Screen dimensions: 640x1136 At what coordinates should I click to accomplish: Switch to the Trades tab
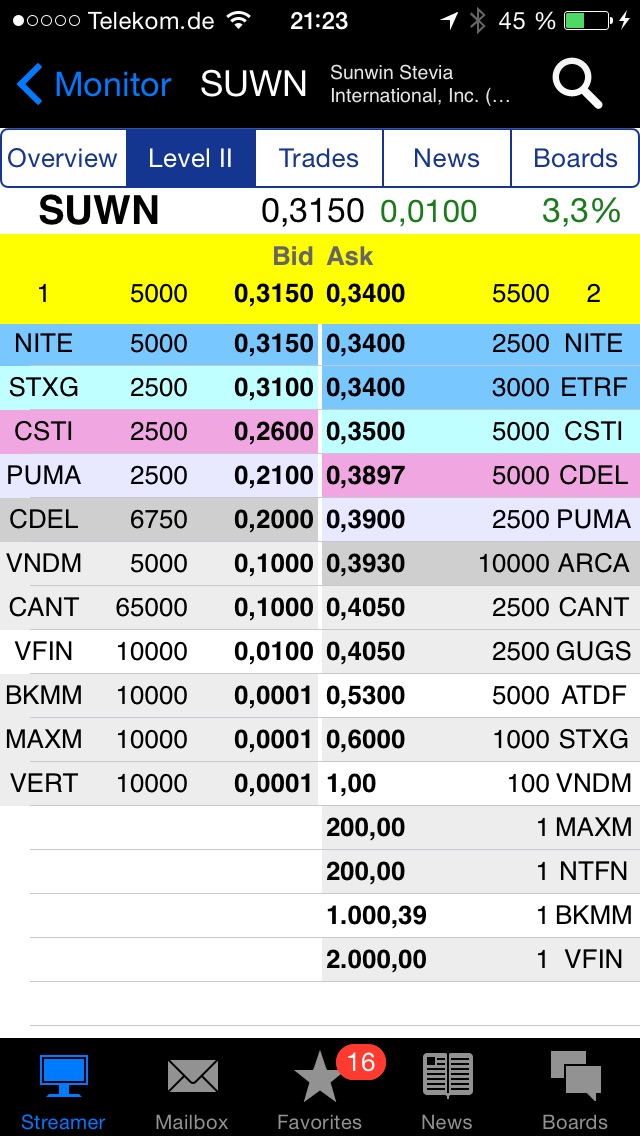(x=319, y=158)
